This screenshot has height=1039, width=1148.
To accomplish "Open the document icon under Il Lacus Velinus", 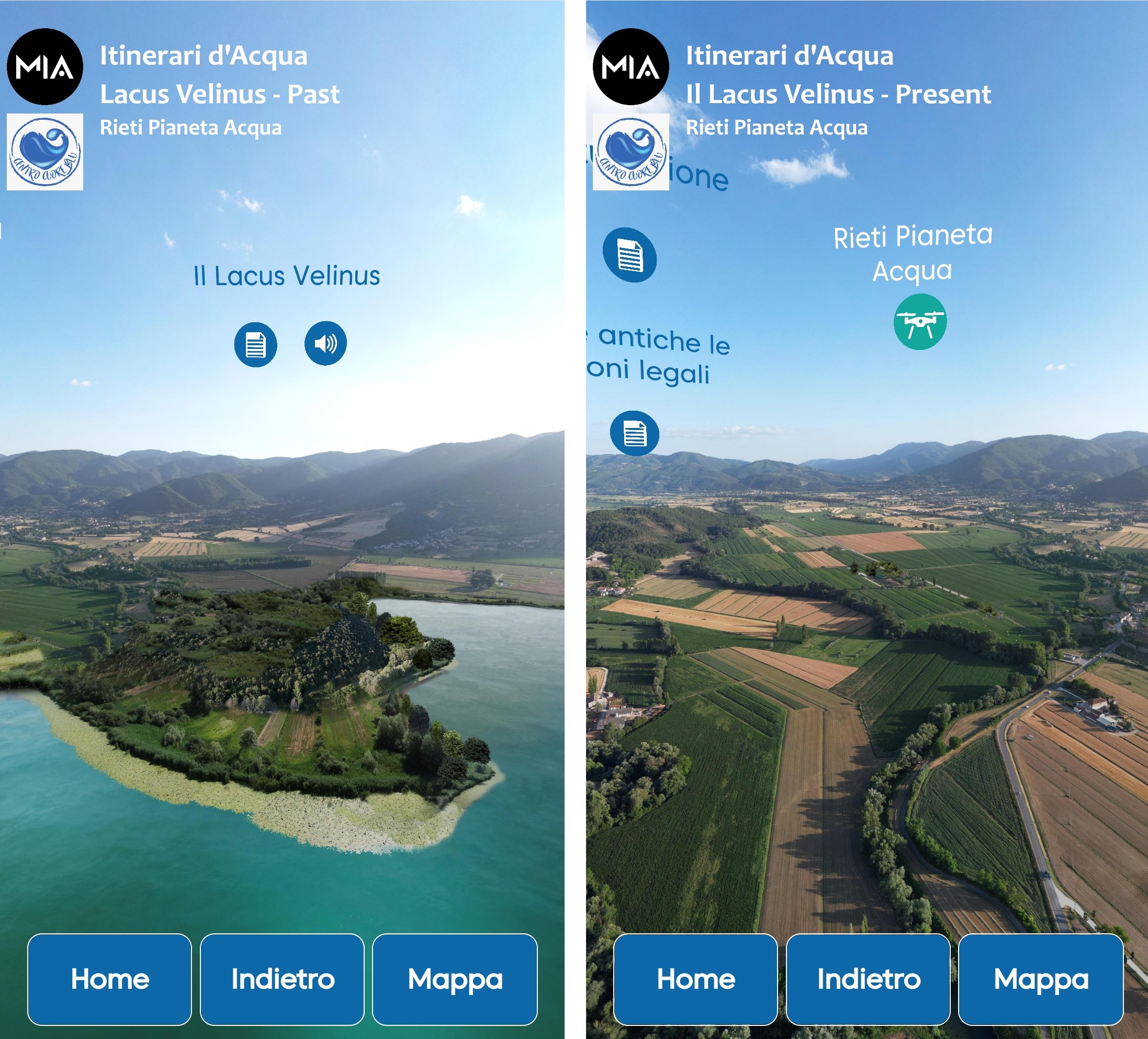I will point(256,344).
